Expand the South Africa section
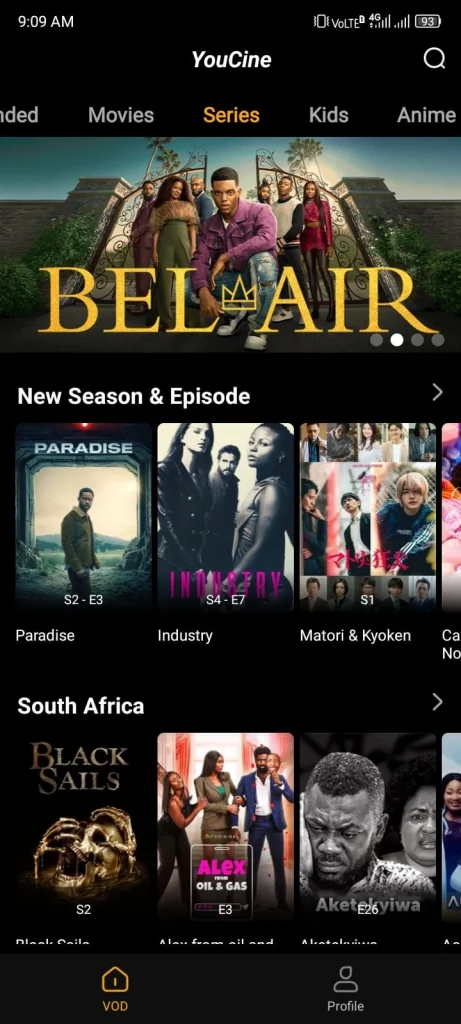 [437, 702]
